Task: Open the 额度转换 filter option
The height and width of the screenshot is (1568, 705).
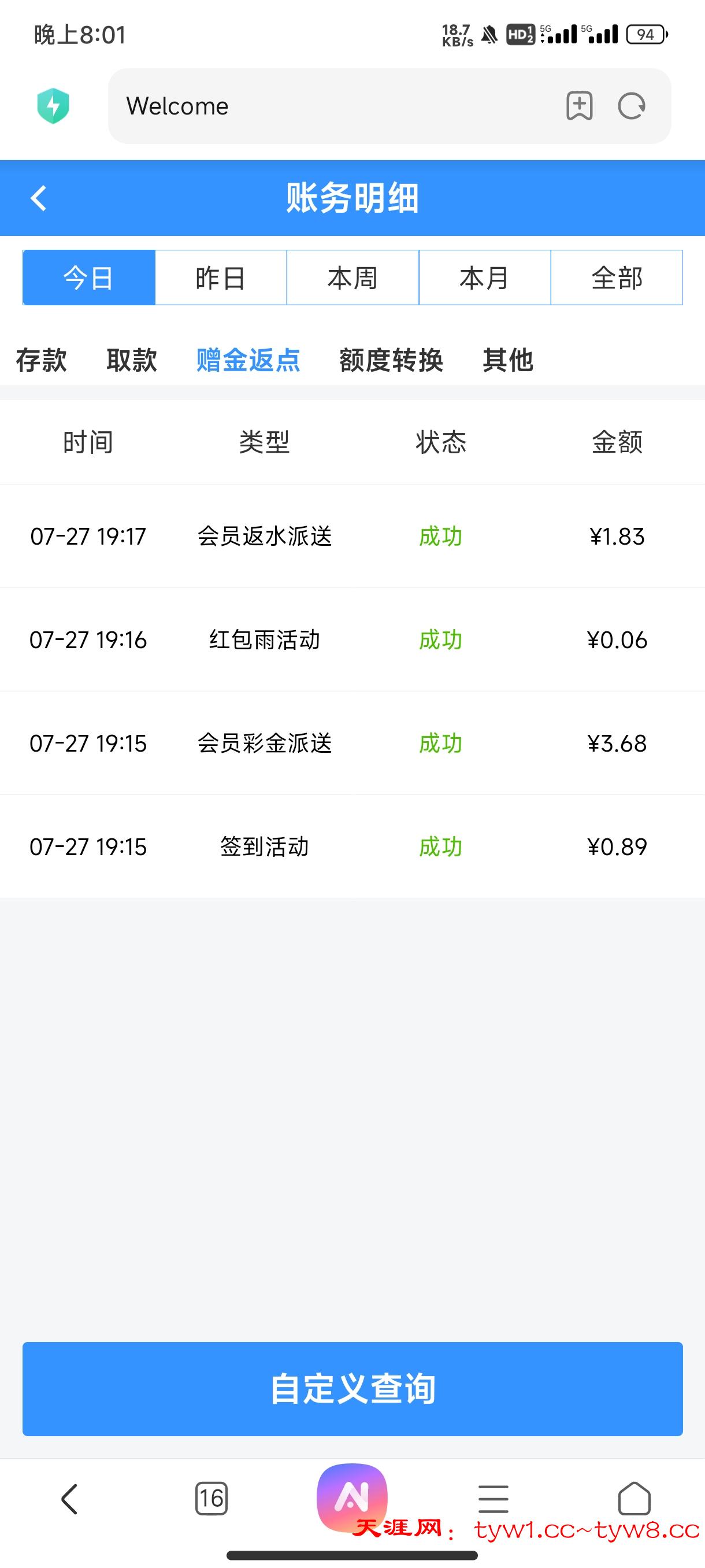Action: [392, 360]
